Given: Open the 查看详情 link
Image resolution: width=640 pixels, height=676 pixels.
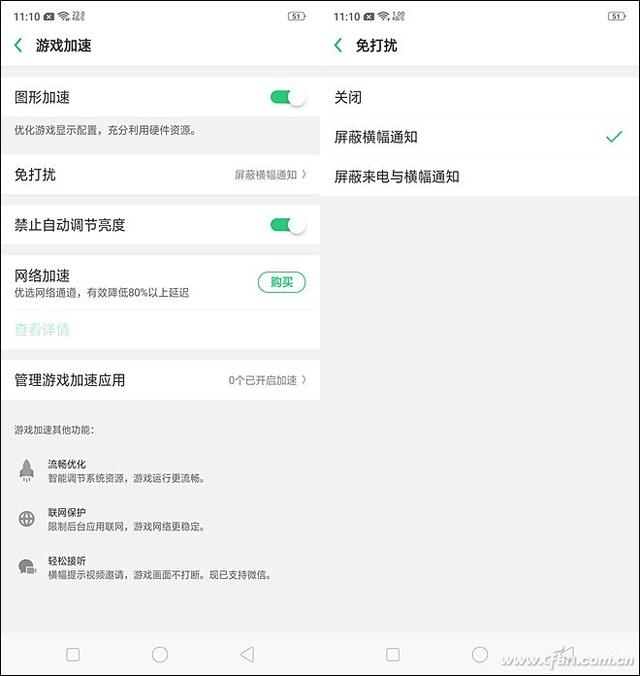Looking at the screenshot, I should click(x=42, y=330).
